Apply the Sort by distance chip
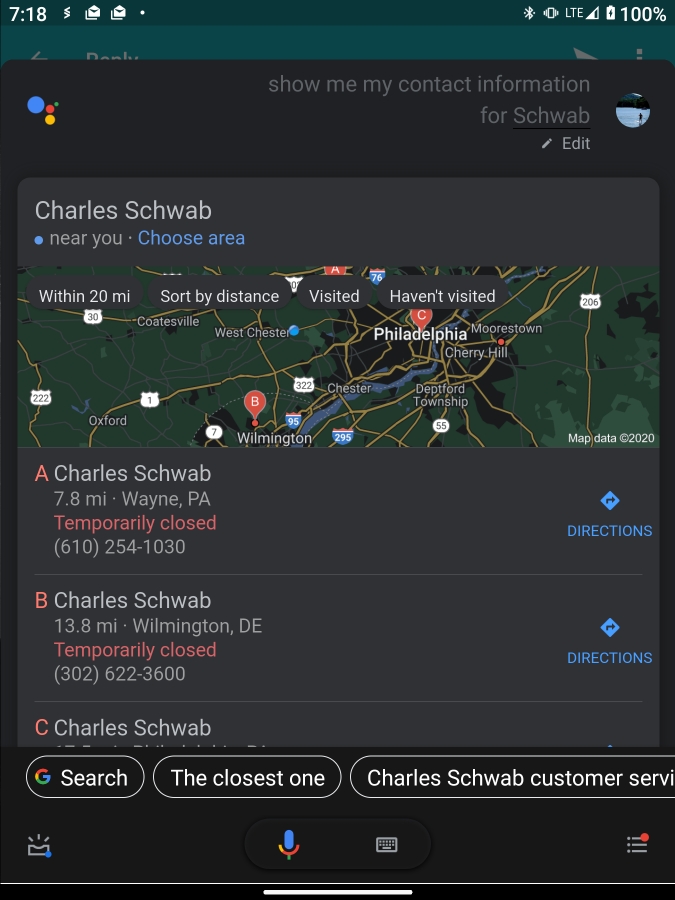The height and width of the screenshot is (900, 675). pyautogui.click(x=219, y=296)
